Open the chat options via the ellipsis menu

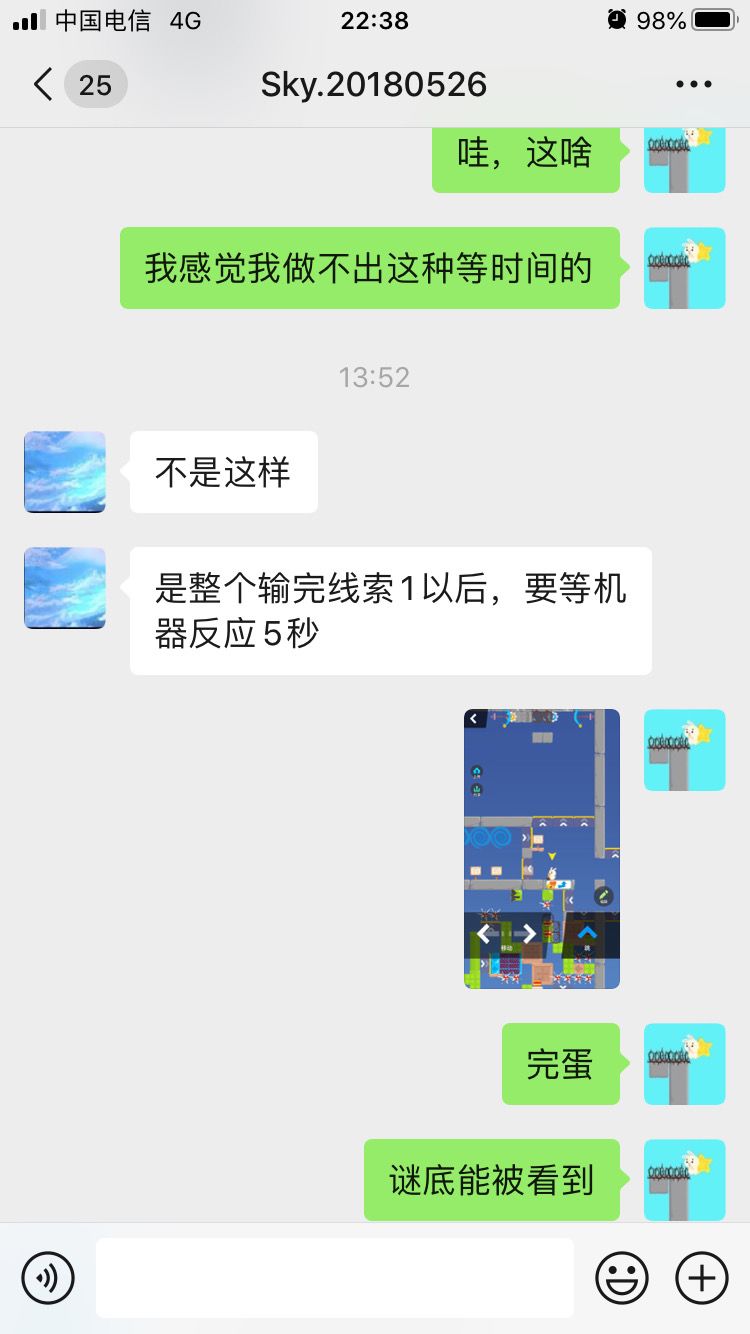coord(693,84)
